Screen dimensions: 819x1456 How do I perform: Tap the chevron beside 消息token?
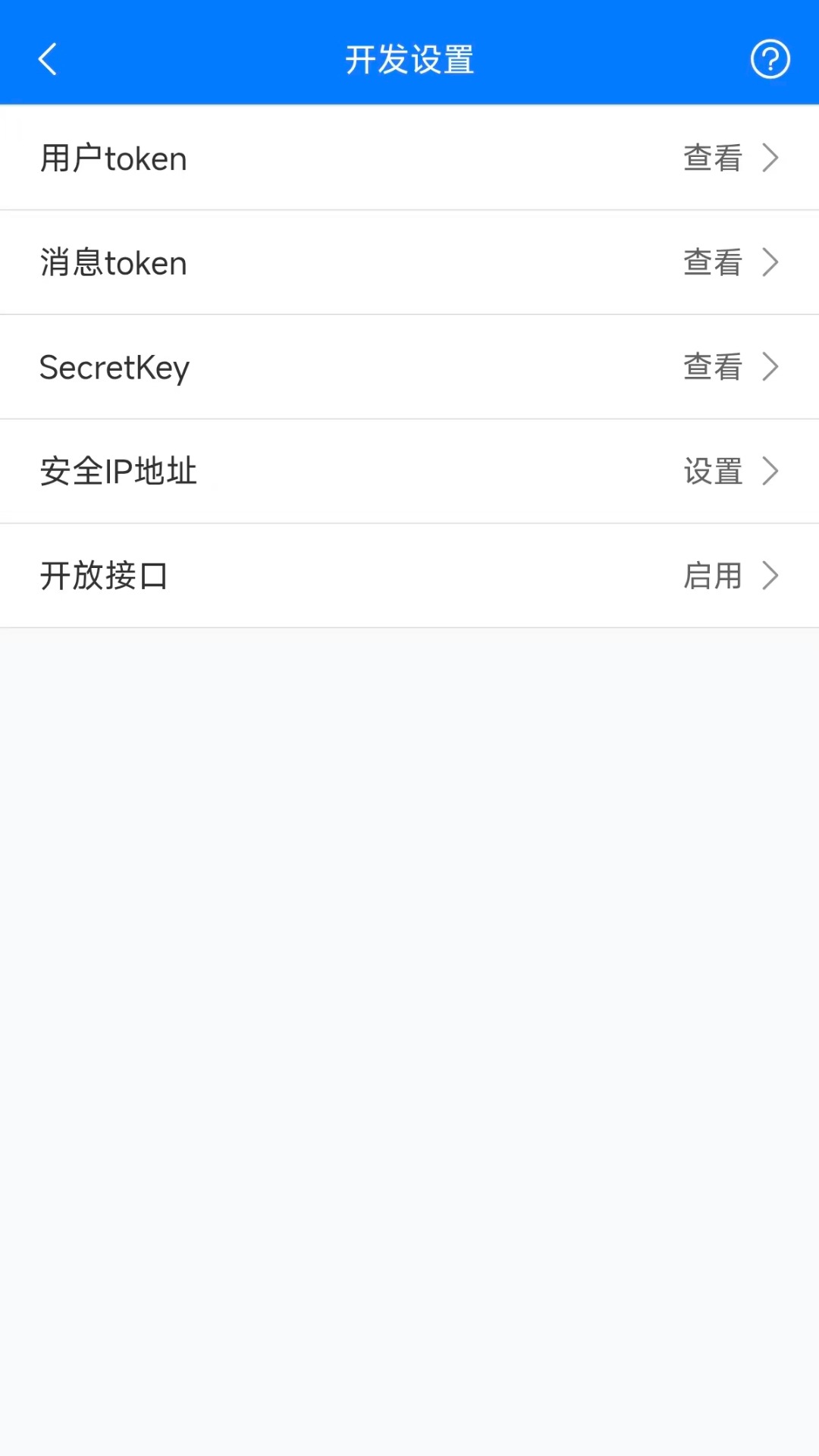771,262
